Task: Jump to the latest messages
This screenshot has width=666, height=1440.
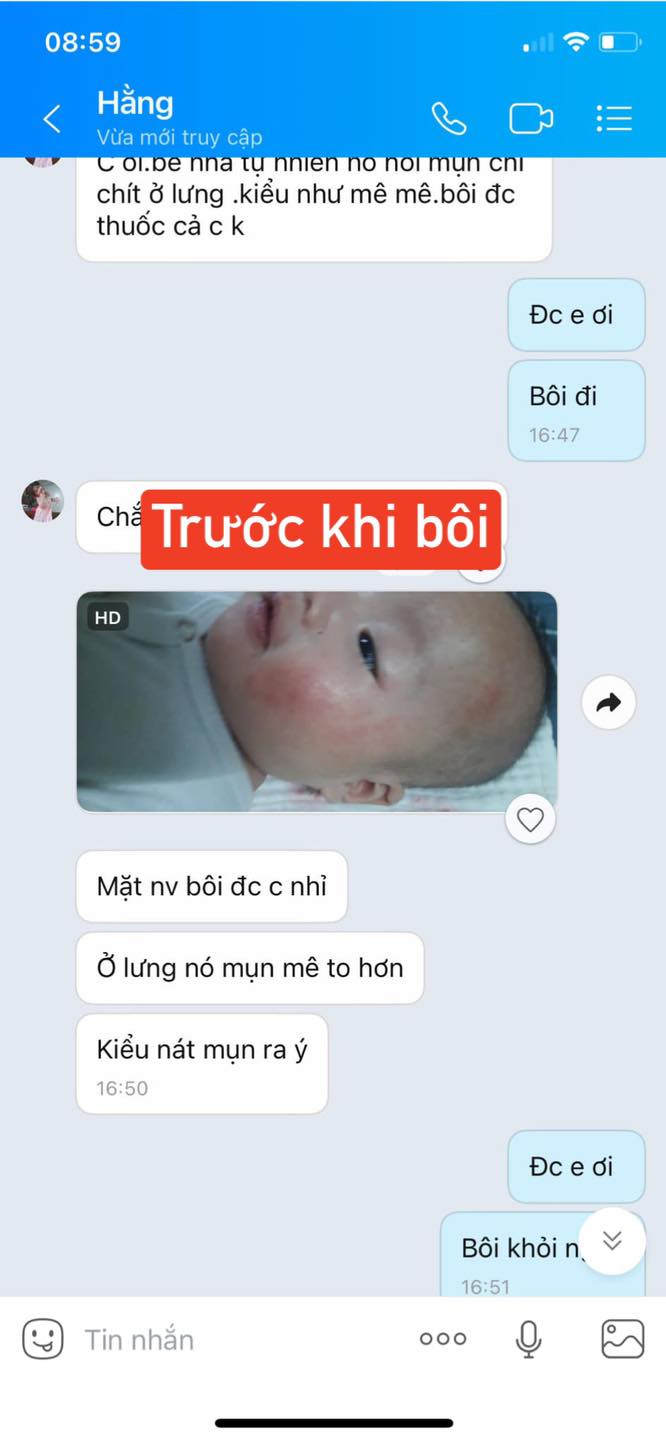Action: tap(612, 1241)
